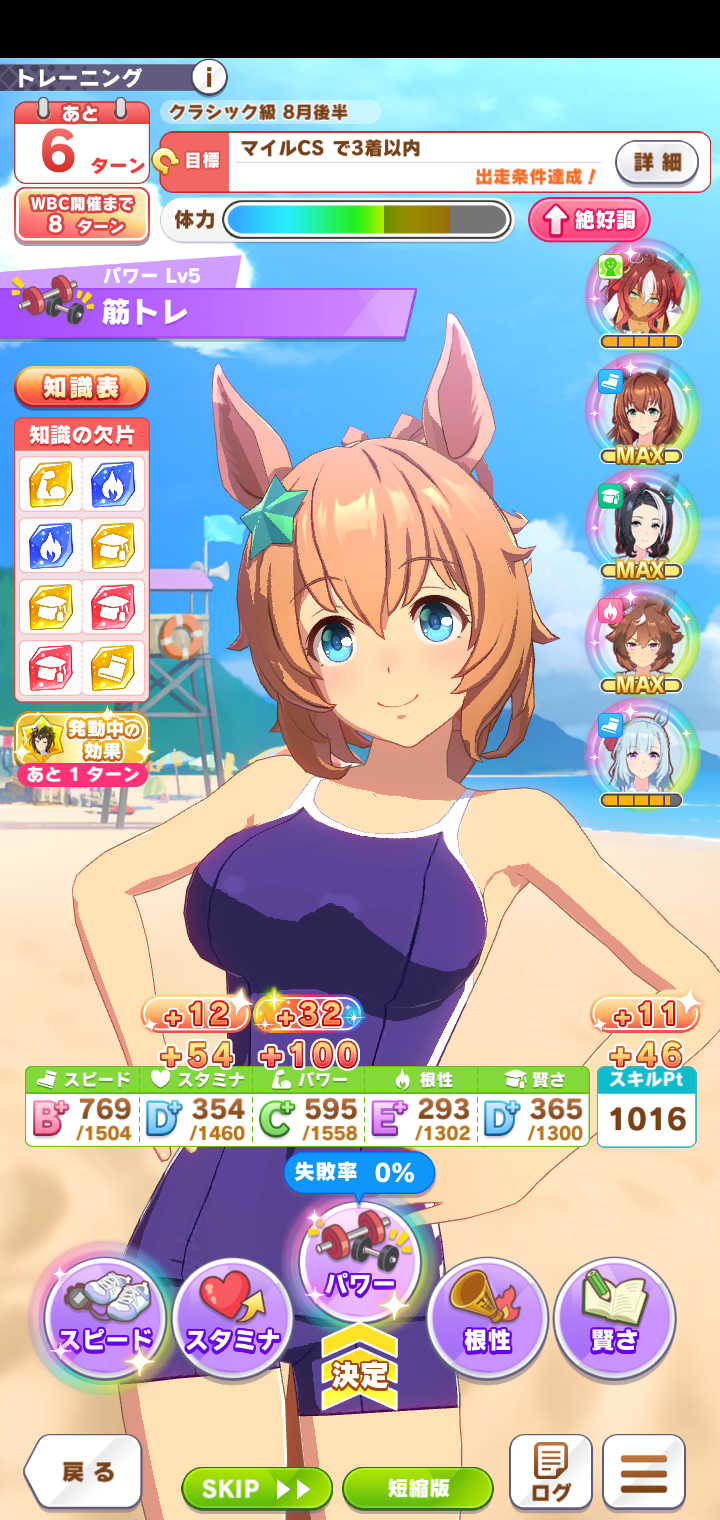Select 賢さ training
This screenshot has width=720, height=1520.
tap(614, 1320)
